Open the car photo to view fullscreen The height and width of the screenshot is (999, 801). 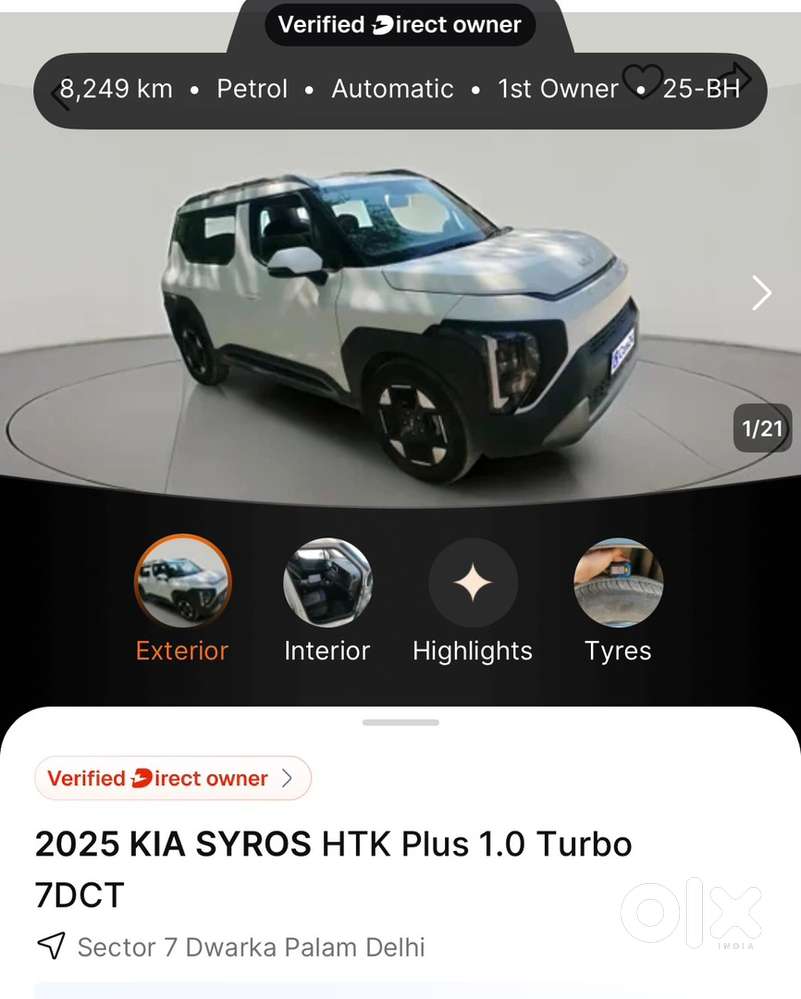400,300
